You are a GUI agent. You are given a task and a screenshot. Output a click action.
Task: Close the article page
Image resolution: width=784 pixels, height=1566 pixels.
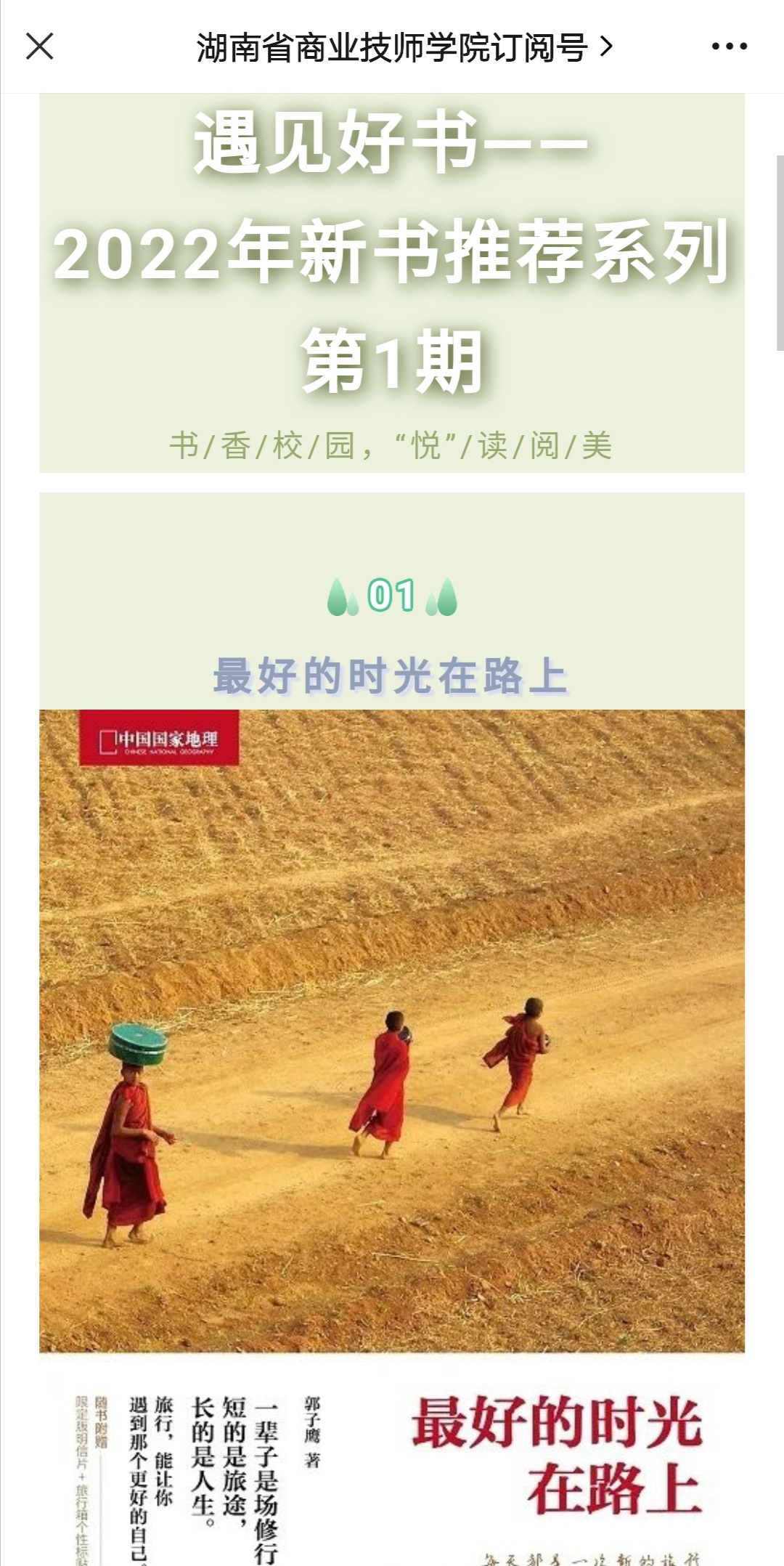[x=39, y=46]
